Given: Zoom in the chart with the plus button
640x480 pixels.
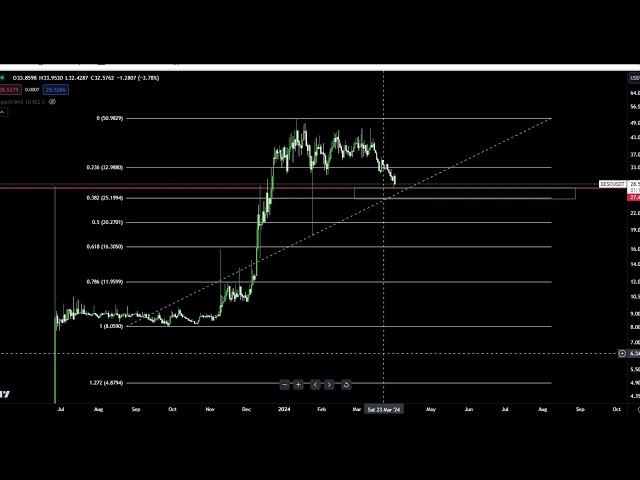Looking at the screenshot, I should click(298, 384).
